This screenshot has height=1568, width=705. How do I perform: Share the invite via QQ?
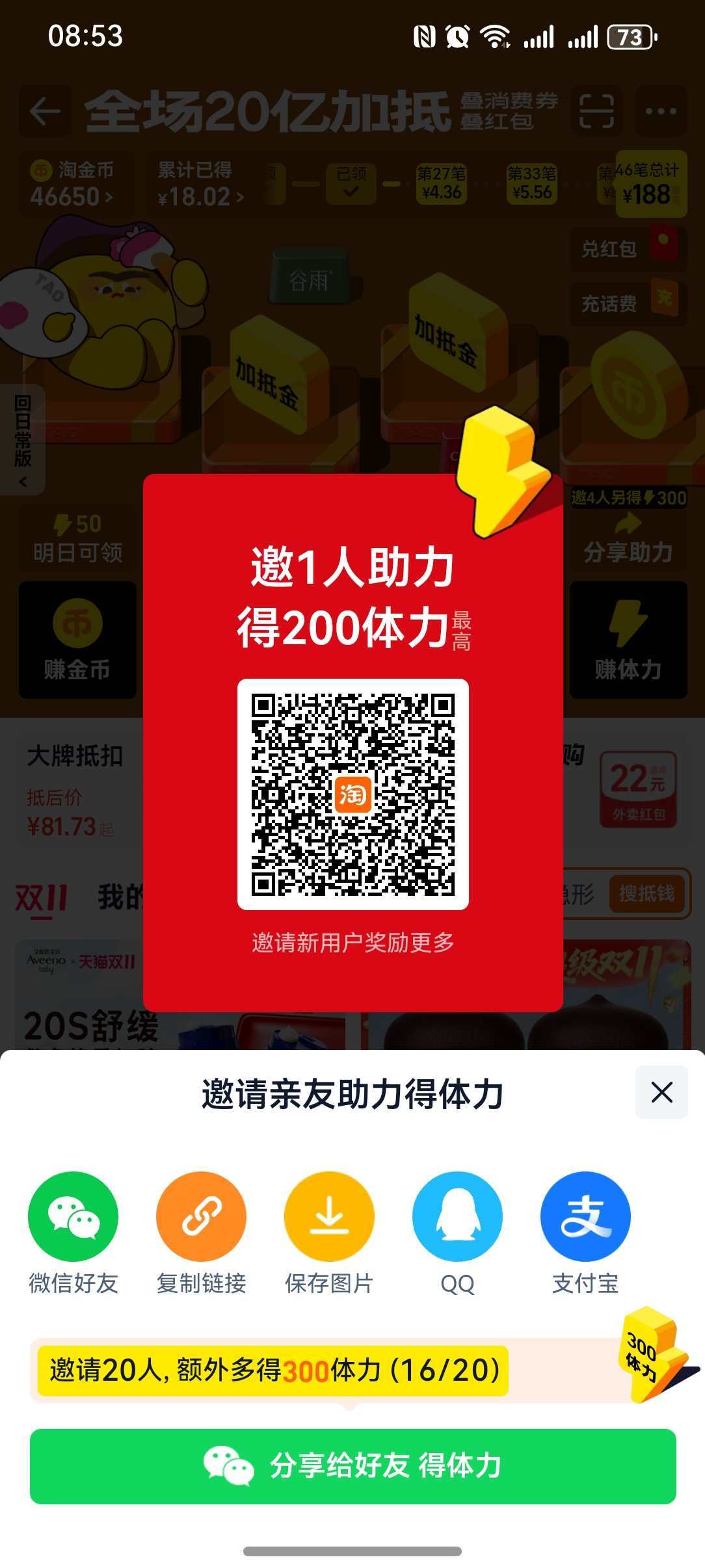(457, 1216)
